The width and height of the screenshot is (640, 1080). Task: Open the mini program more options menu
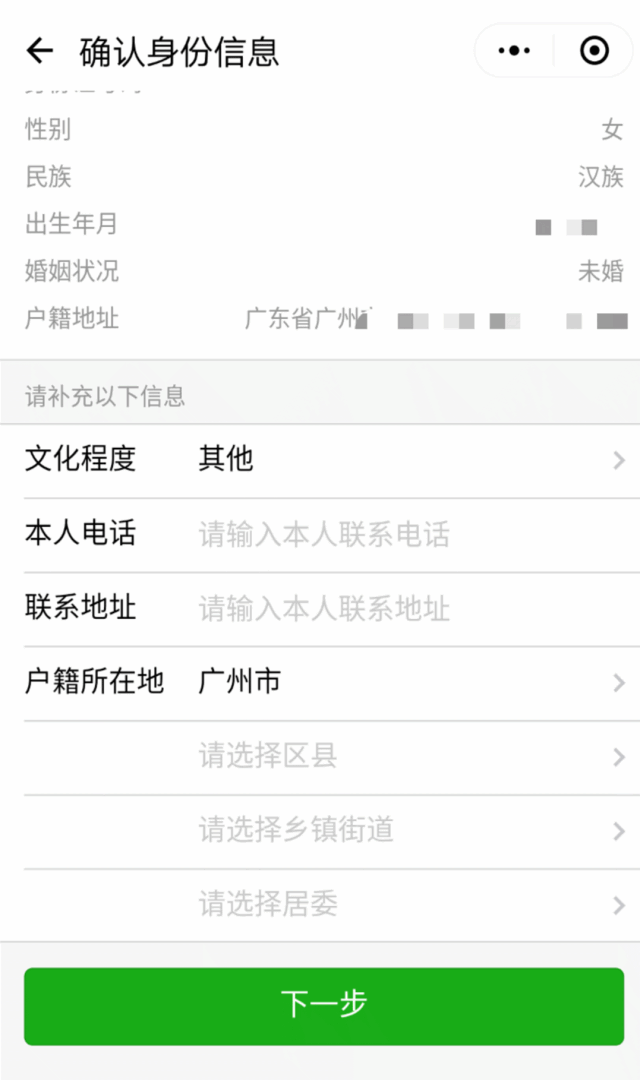pos(514,50)
